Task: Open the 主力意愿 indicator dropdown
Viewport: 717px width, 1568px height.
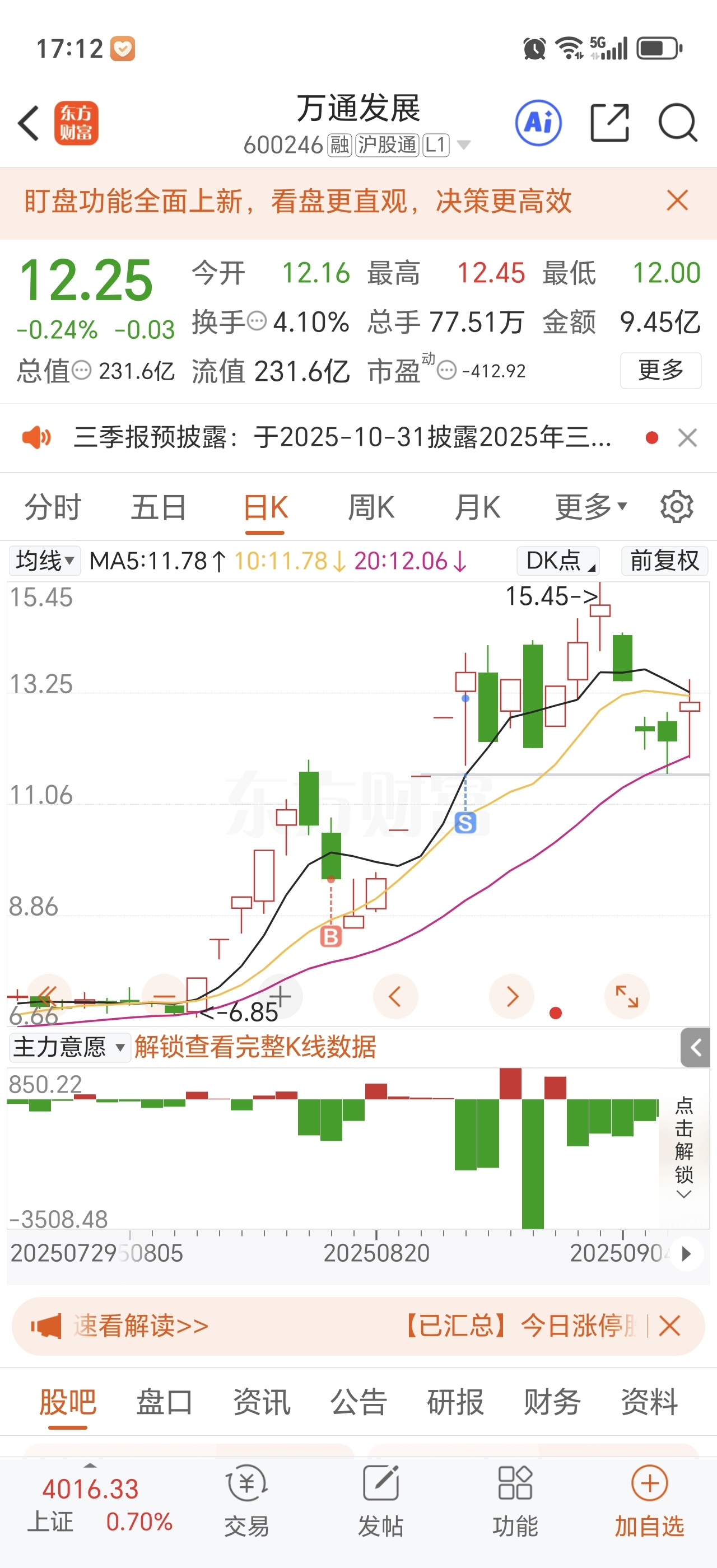Action: pos(69,1047)
